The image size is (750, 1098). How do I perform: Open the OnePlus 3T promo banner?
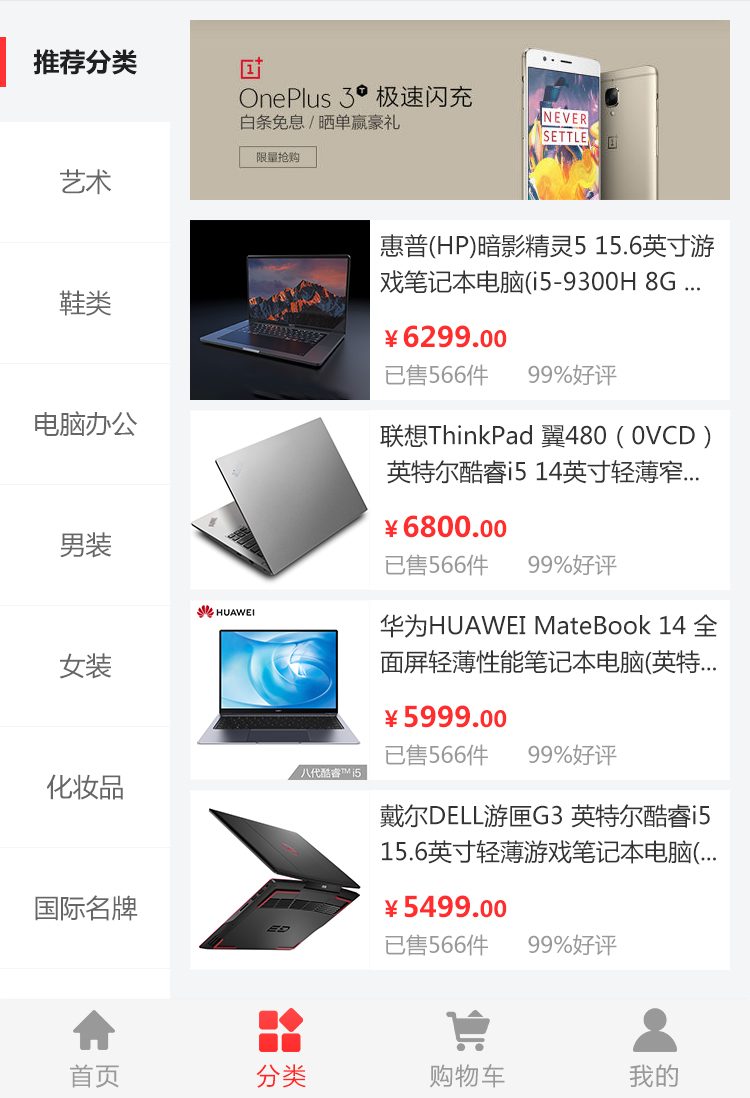(x=459, y=110)
